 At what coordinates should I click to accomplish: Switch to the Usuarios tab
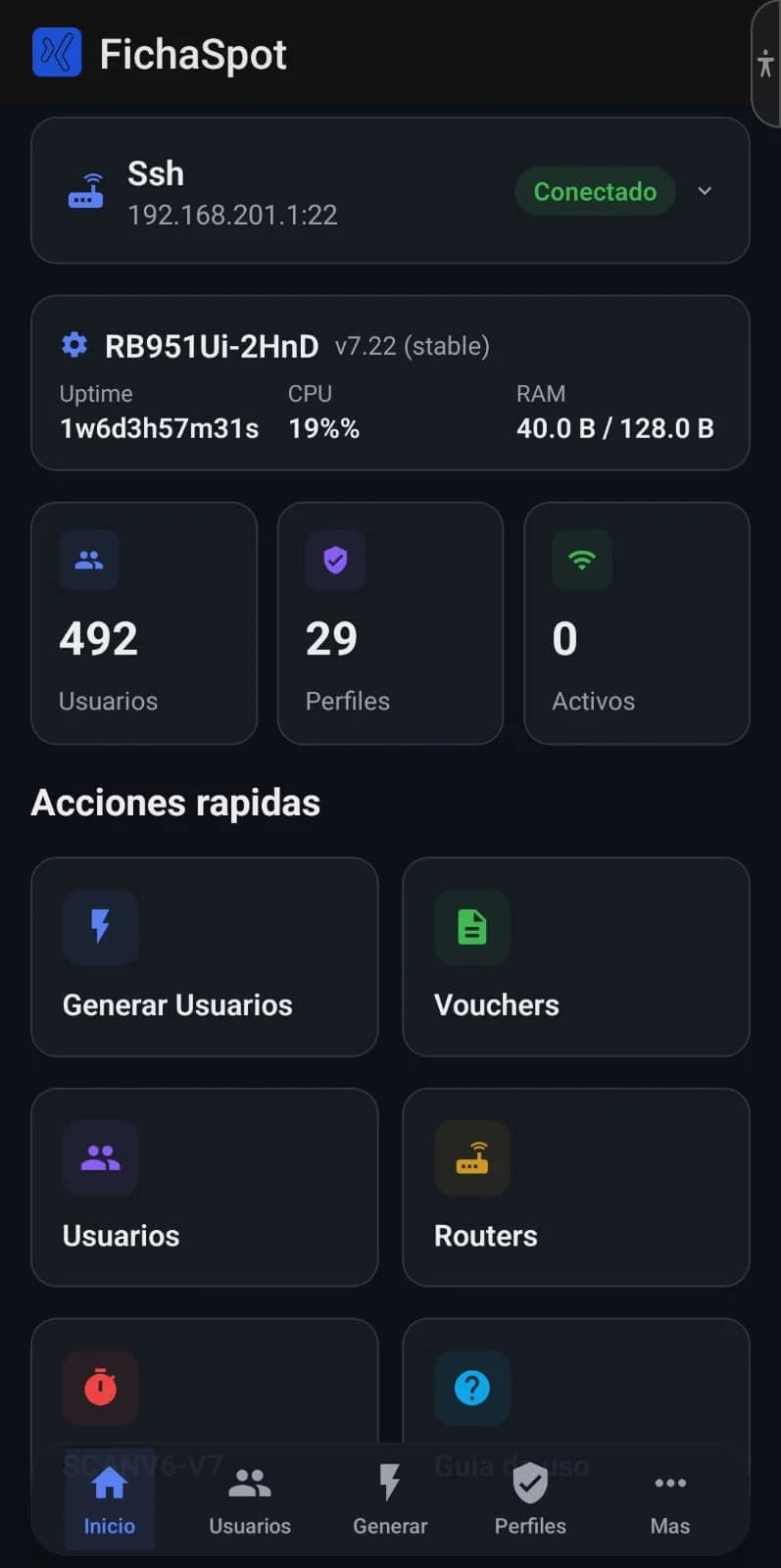tap(250, 1499)
